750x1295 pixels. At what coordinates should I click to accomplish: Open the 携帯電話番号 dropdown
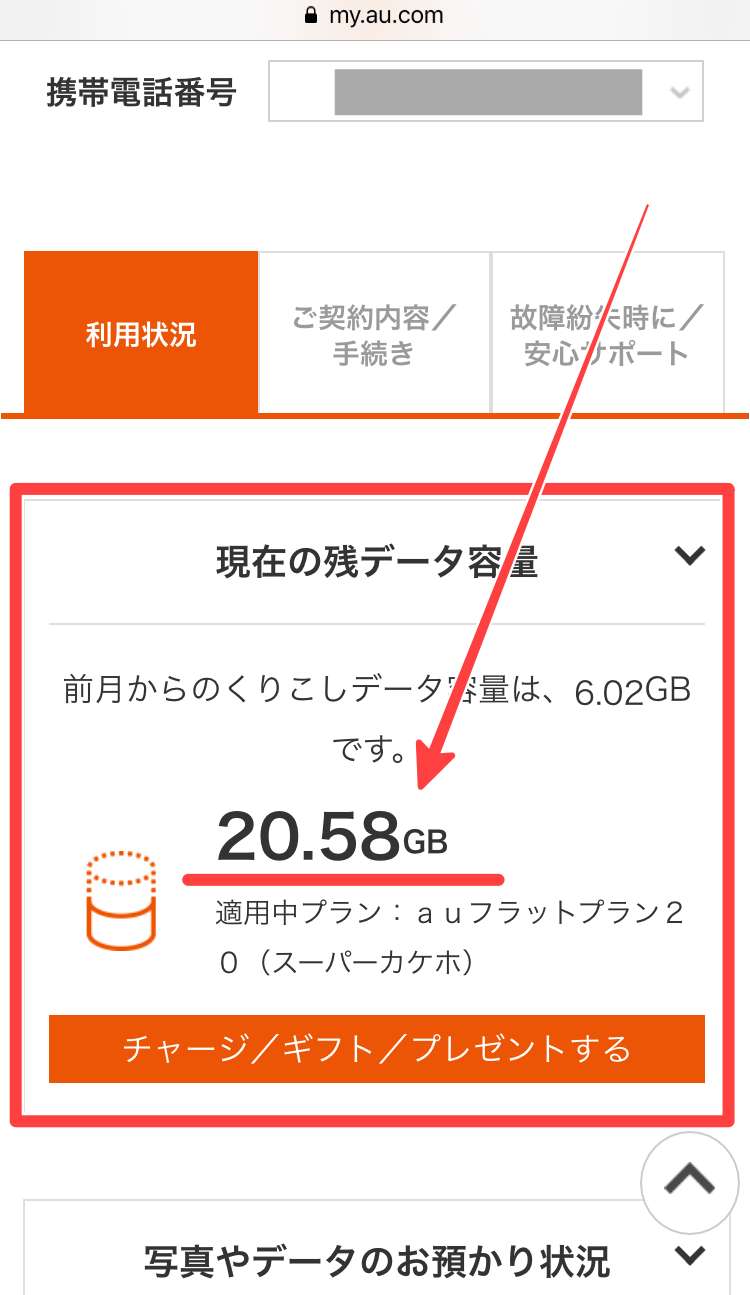click(486, 92)
